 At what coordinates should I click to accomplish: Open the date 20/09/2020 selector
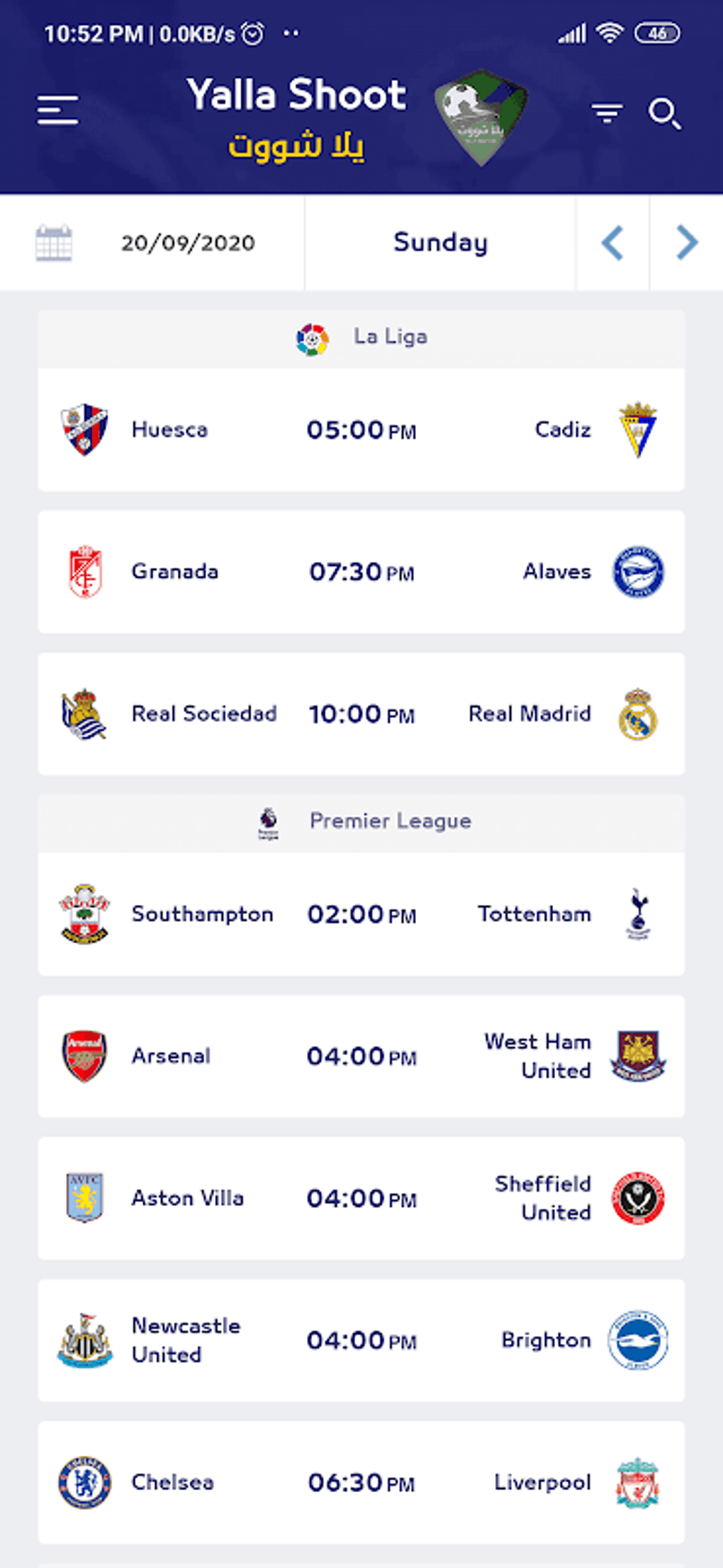[x=187, y=243]
